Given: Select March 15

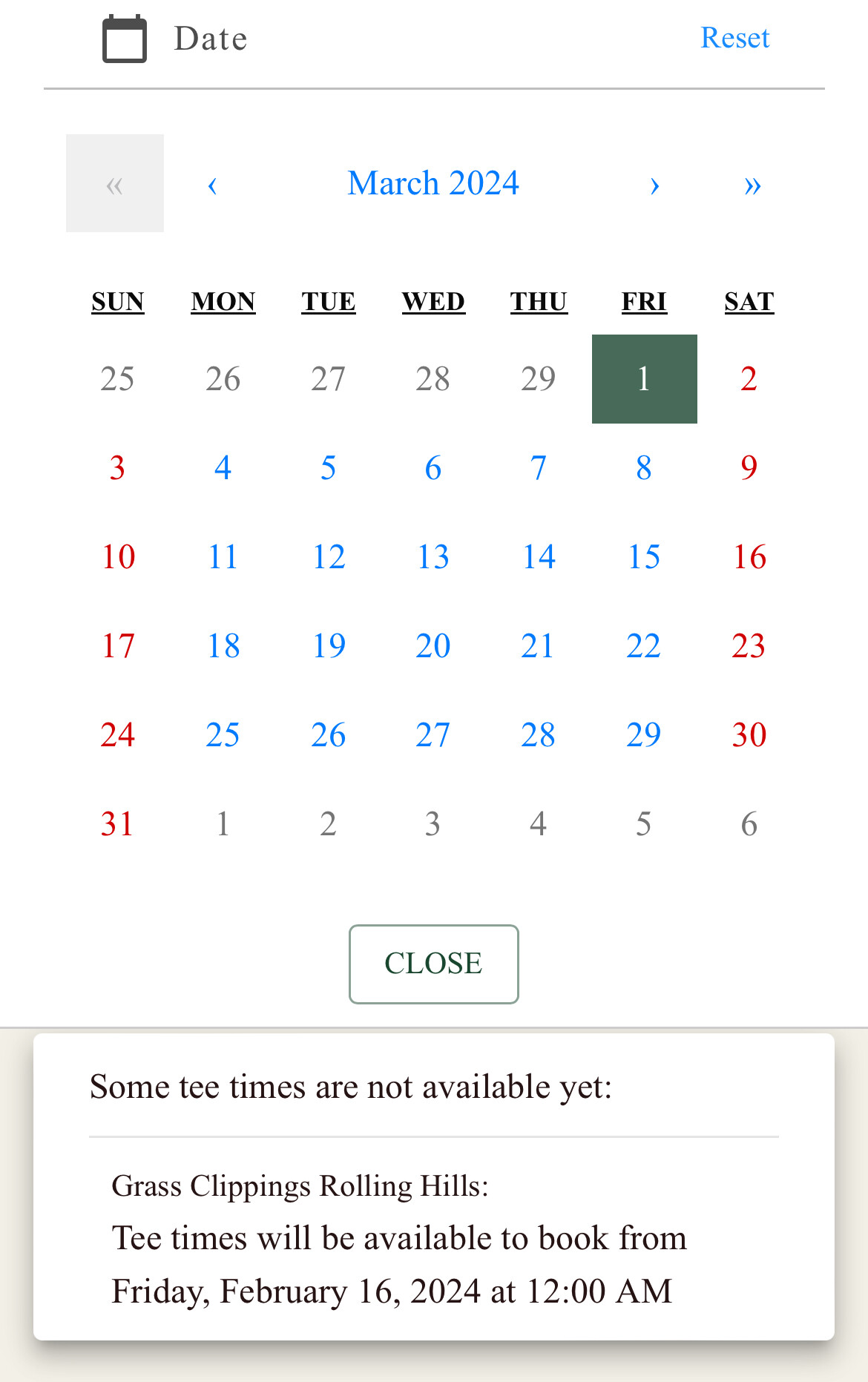Looking at the screenshot, I should pyautogui.click(x=644, y=557).
